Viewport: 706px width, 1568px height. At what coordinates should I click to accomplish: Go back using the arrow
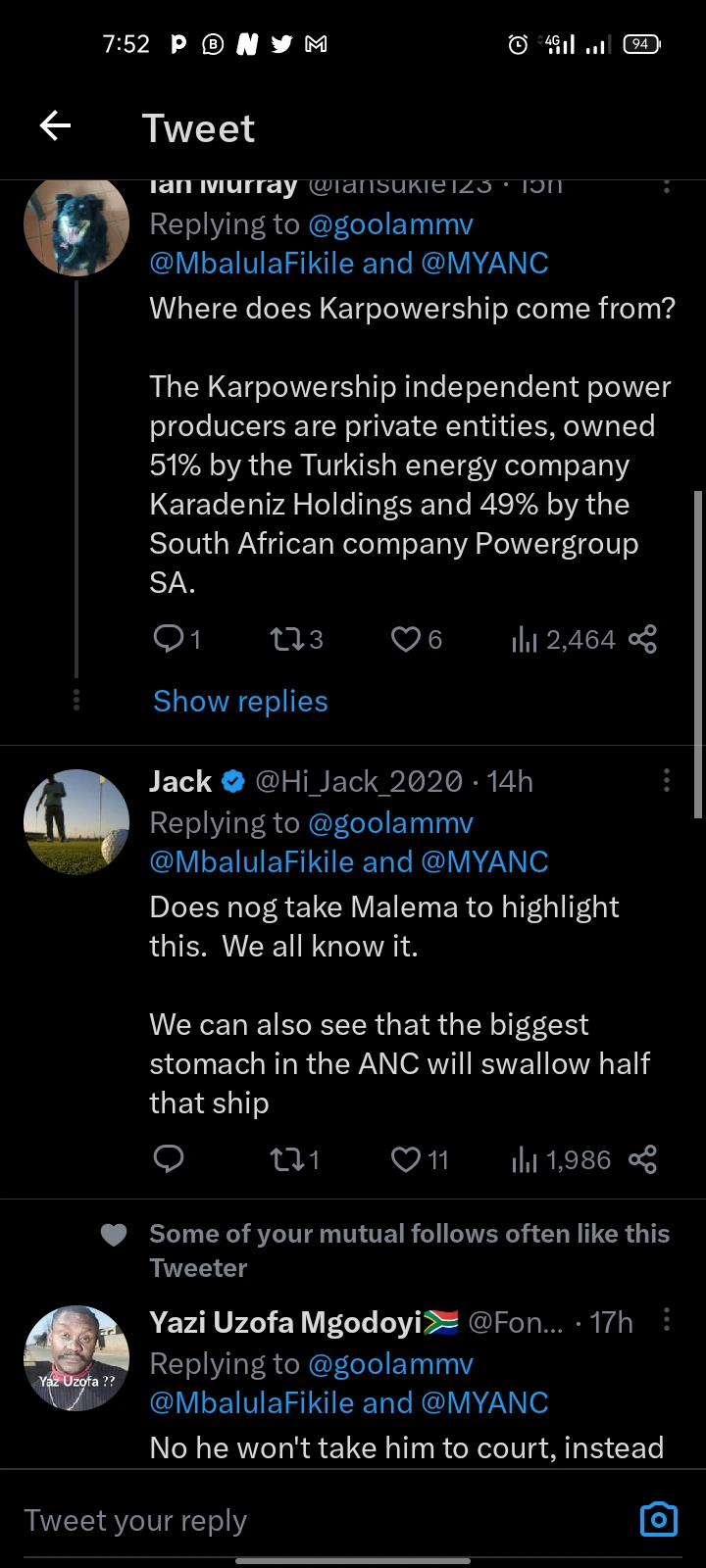[x=56, y=126]
